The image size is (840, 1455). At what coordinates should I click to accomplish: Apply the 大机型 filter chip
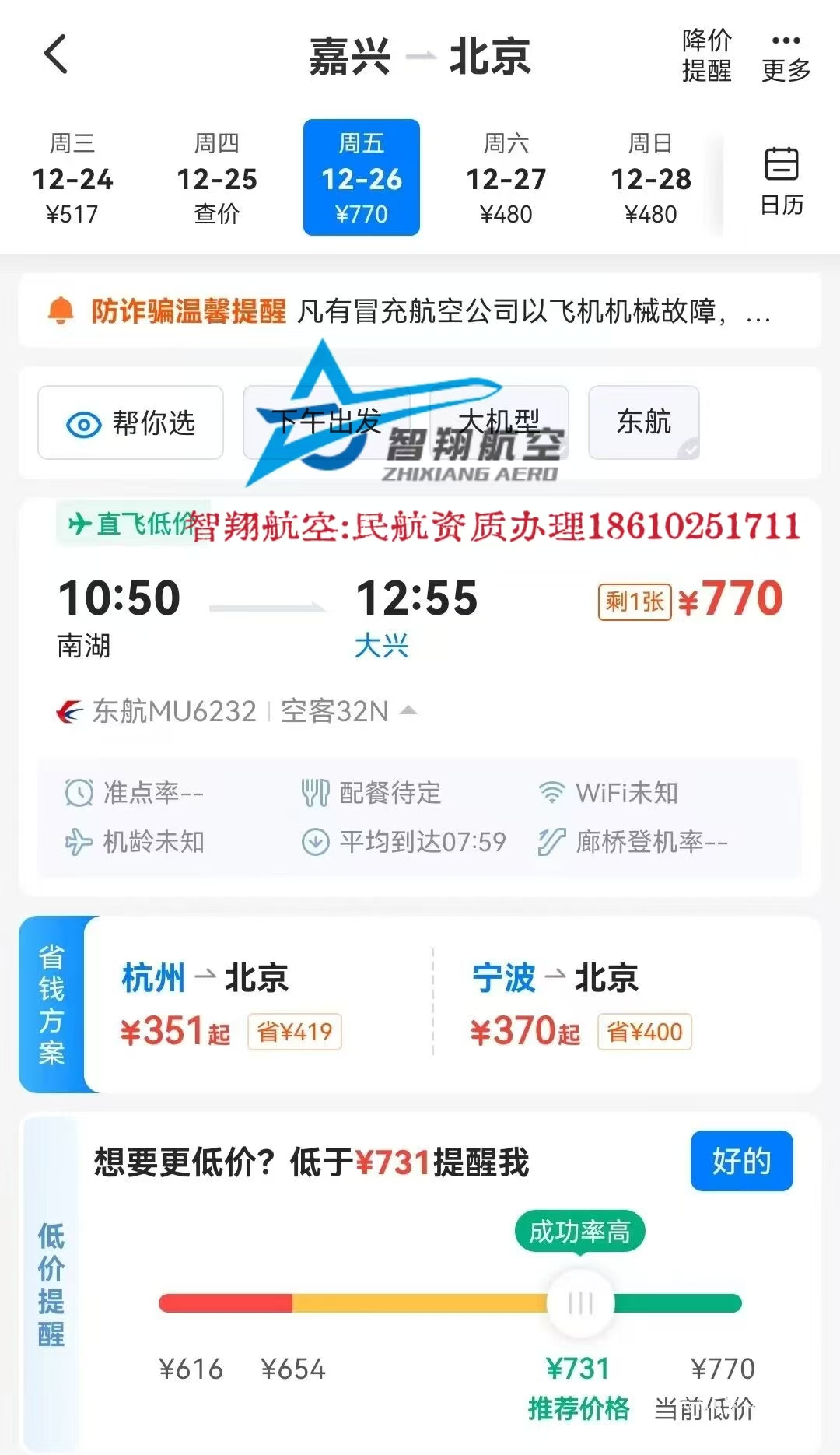point(499,422)
